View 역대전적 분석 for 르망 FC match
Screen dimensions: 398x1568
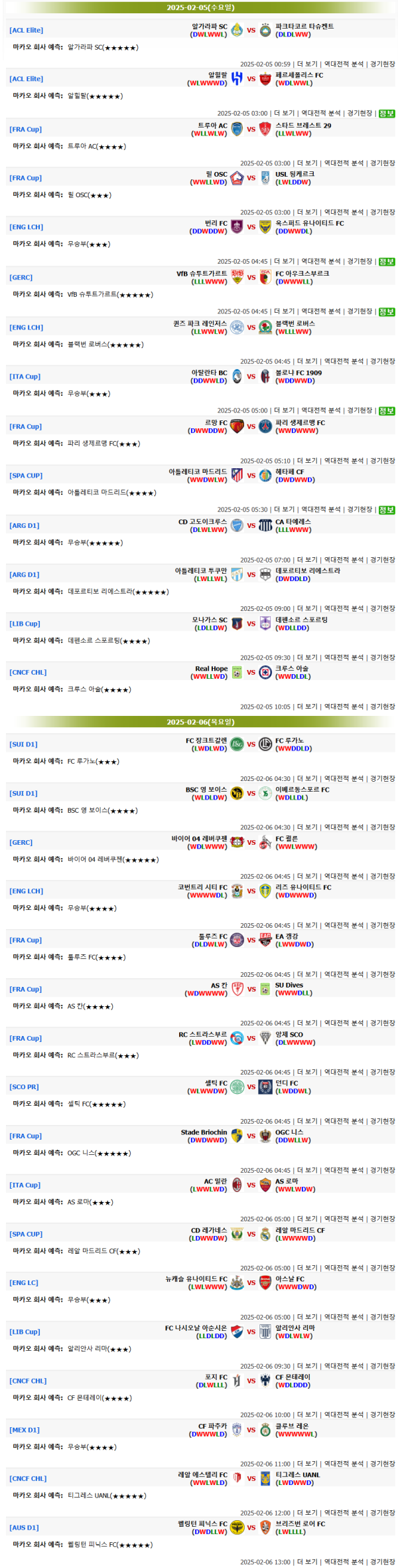point(343,461)
